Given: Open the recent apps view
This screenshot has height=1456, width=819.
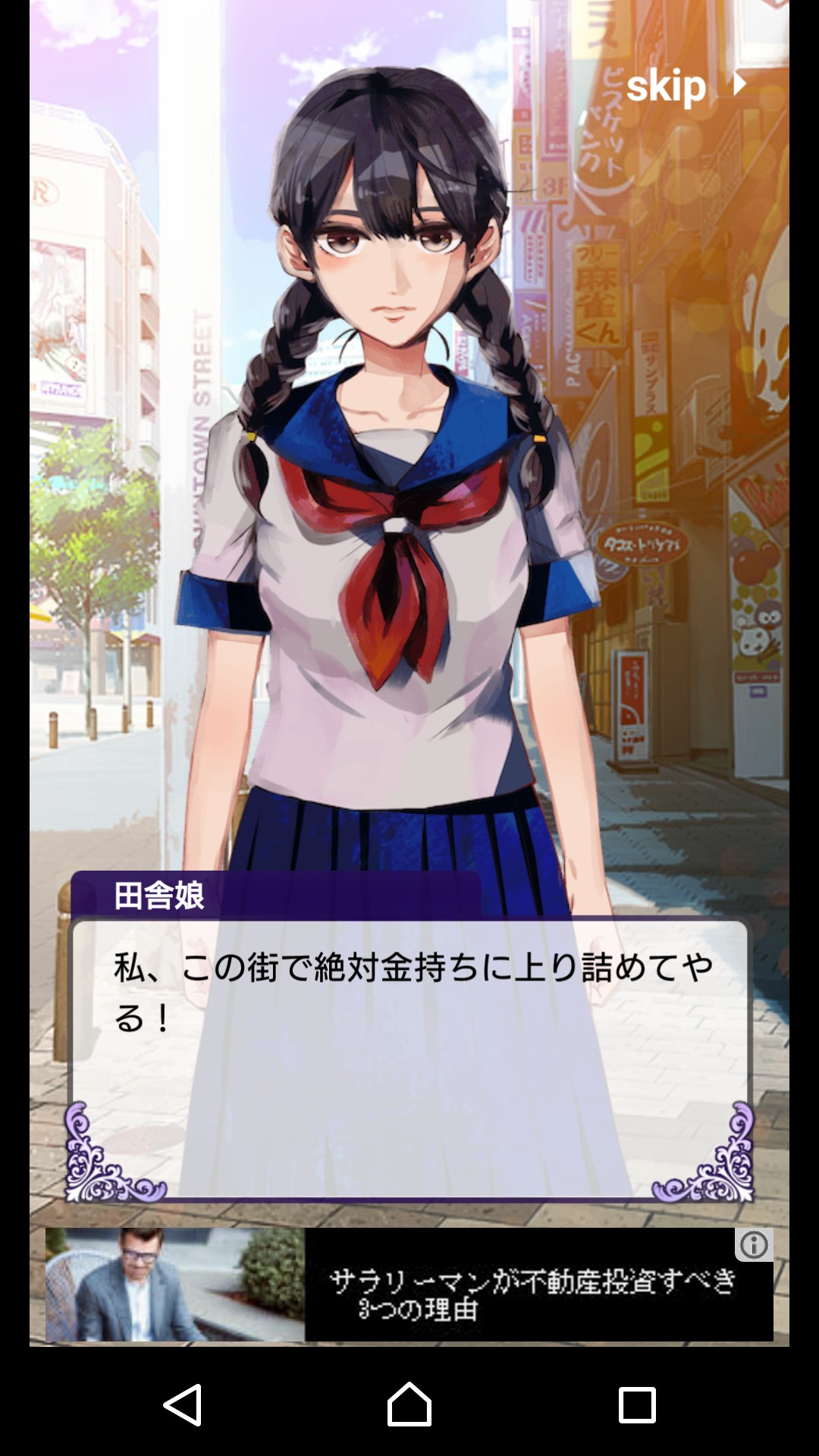Looking at the screenshot, I should click(x=637, y=1405).
